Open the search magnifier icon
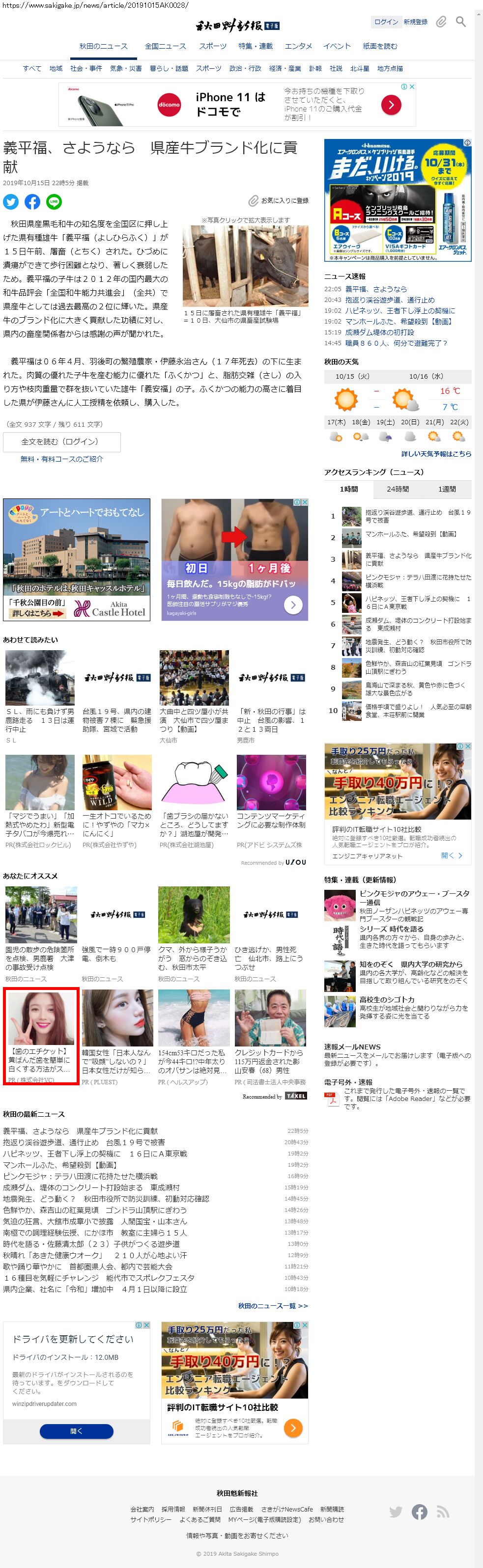 pyautogui.click(x=461, y=22)
